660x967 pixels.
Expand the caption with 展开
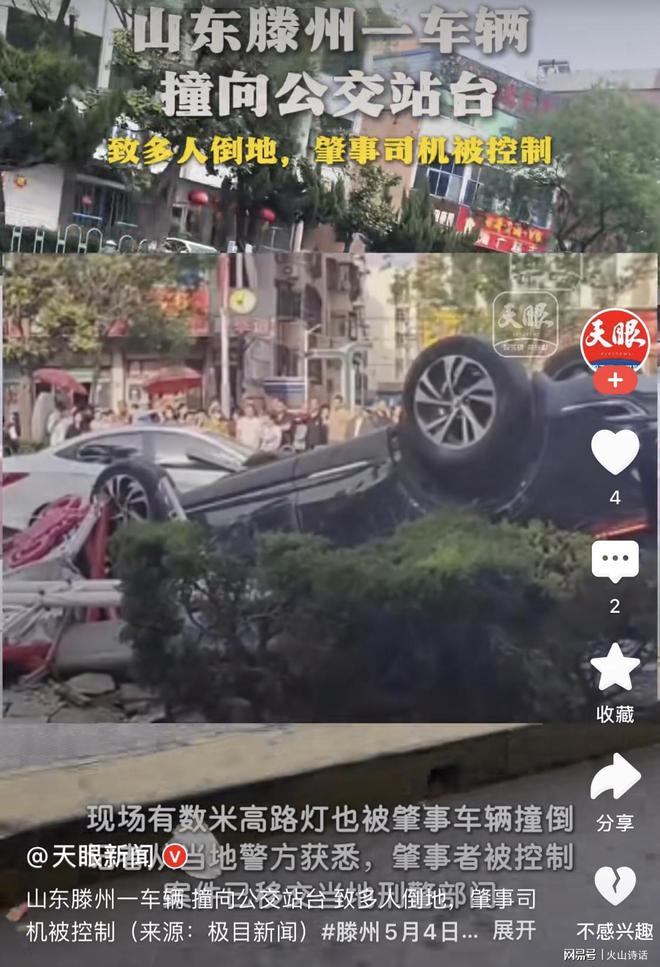[x=514, y=931]
